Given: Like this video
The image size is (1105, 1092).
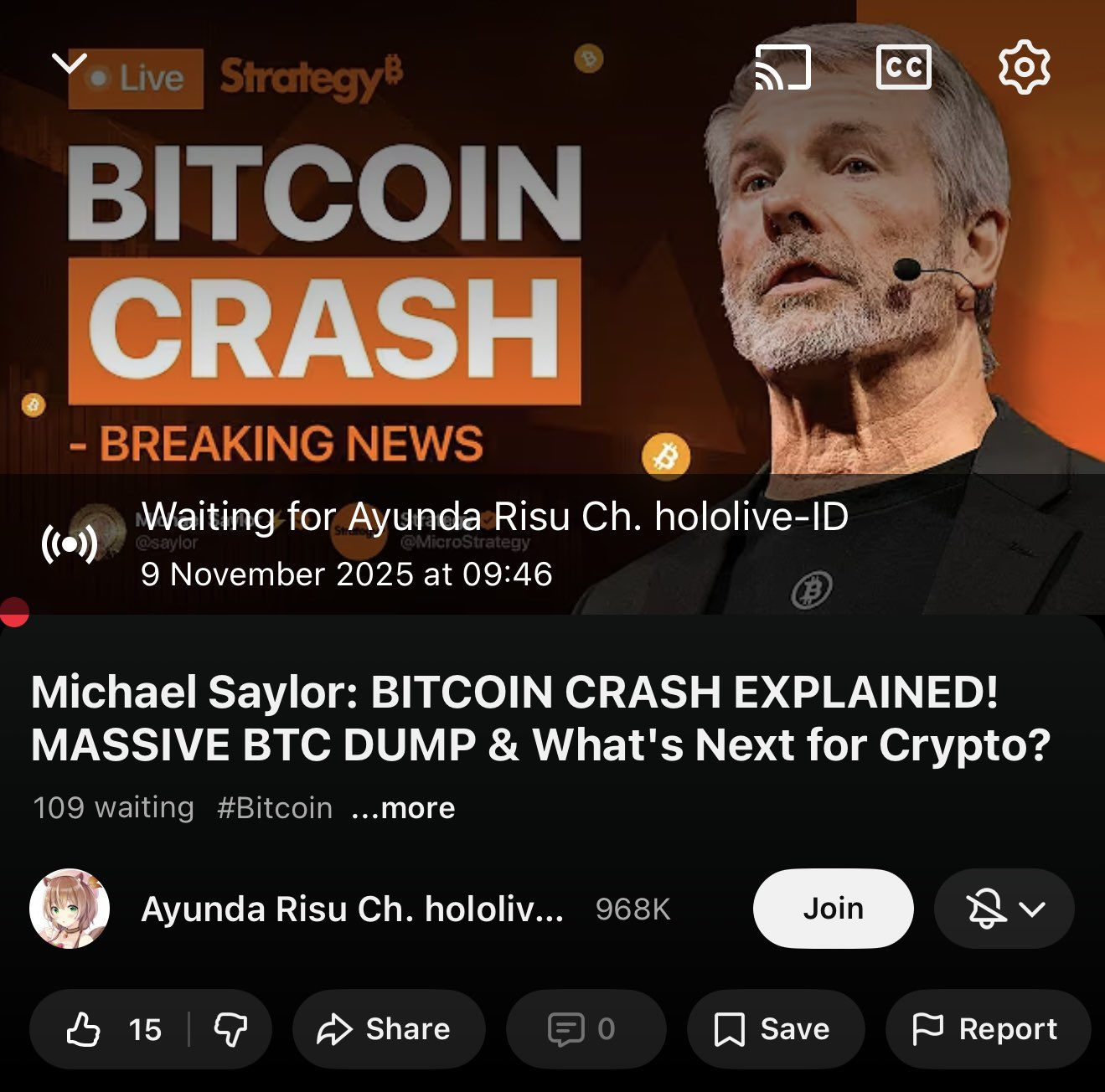Looking at the screenshot, I should (109, 1029).
